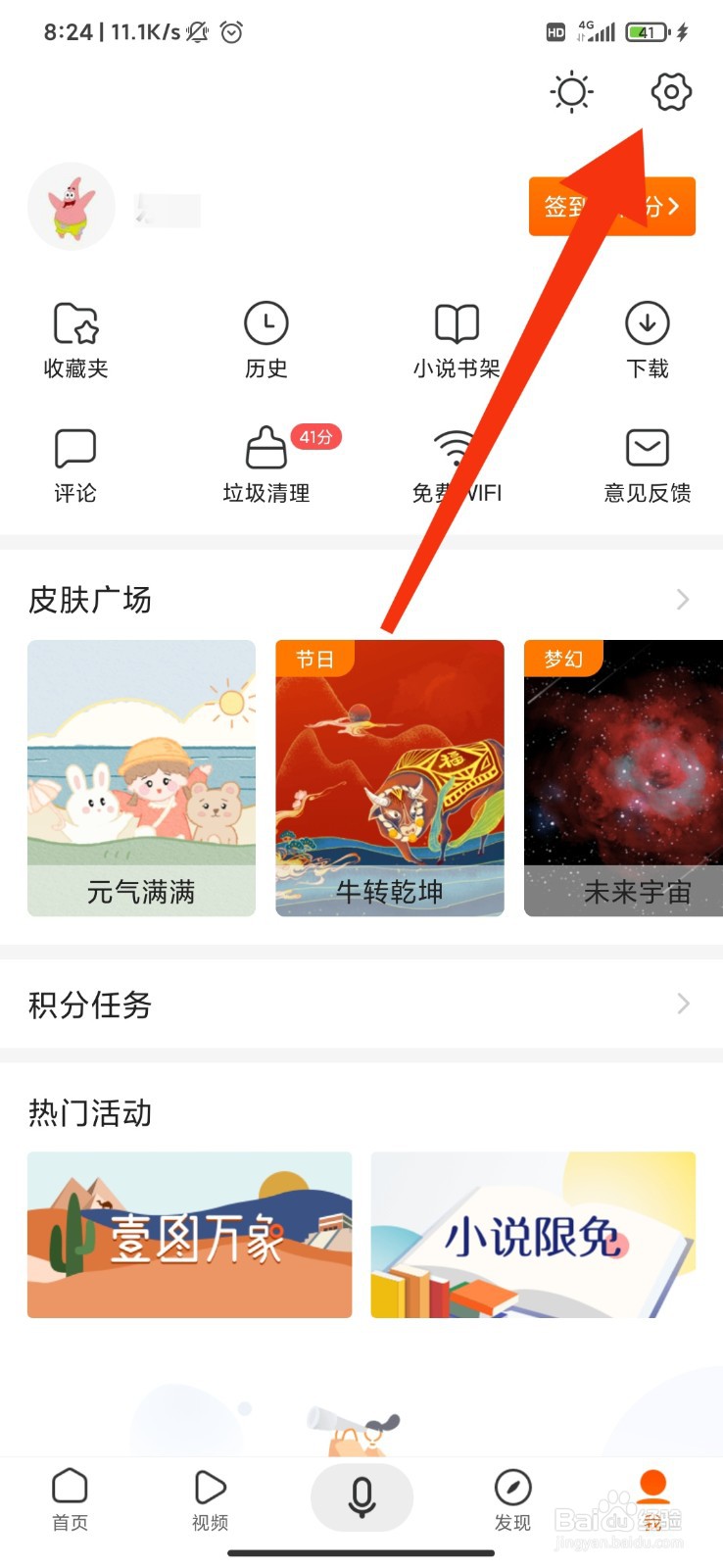Expand the 积分任务 points tasks section
The width and height of the screenshot is (723, 1568).
[x=683, y=1004]
